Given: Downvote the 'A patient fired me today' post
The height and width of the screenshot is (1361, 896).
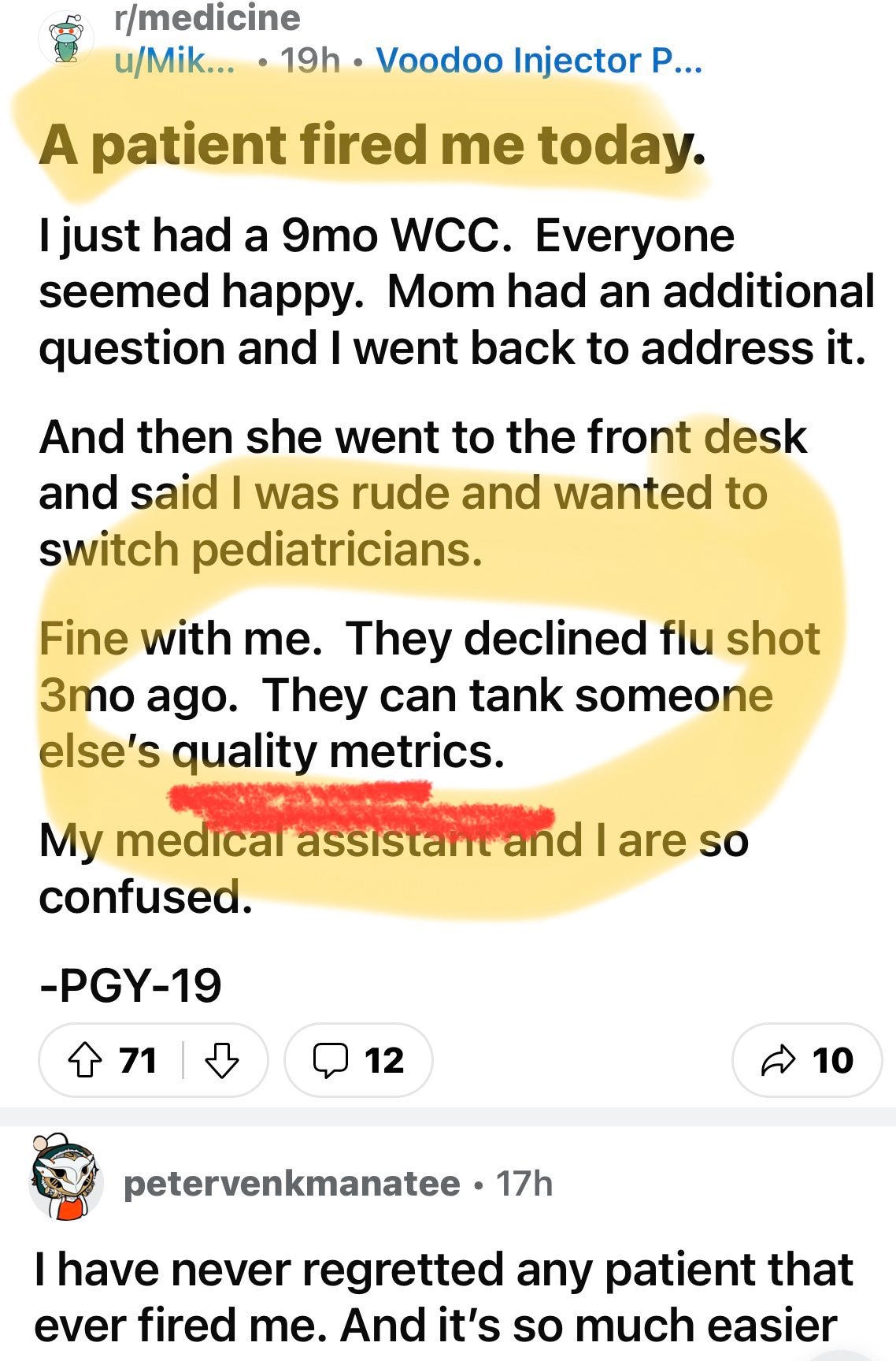Looking at the screenshot, I should tap(222, 1060).
